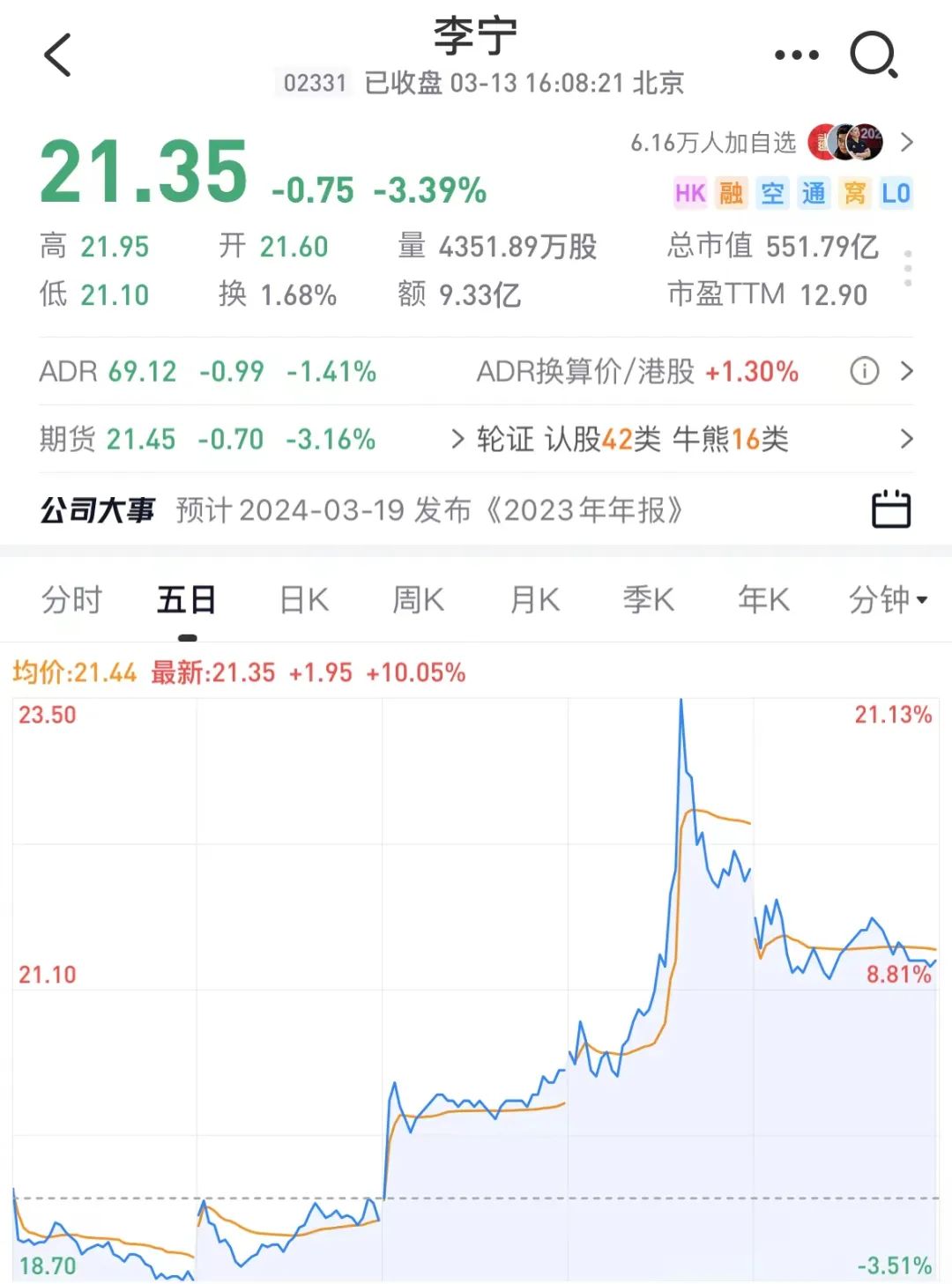Go back using the top-left arrow
952x1284 pixels.
(58, 56)
